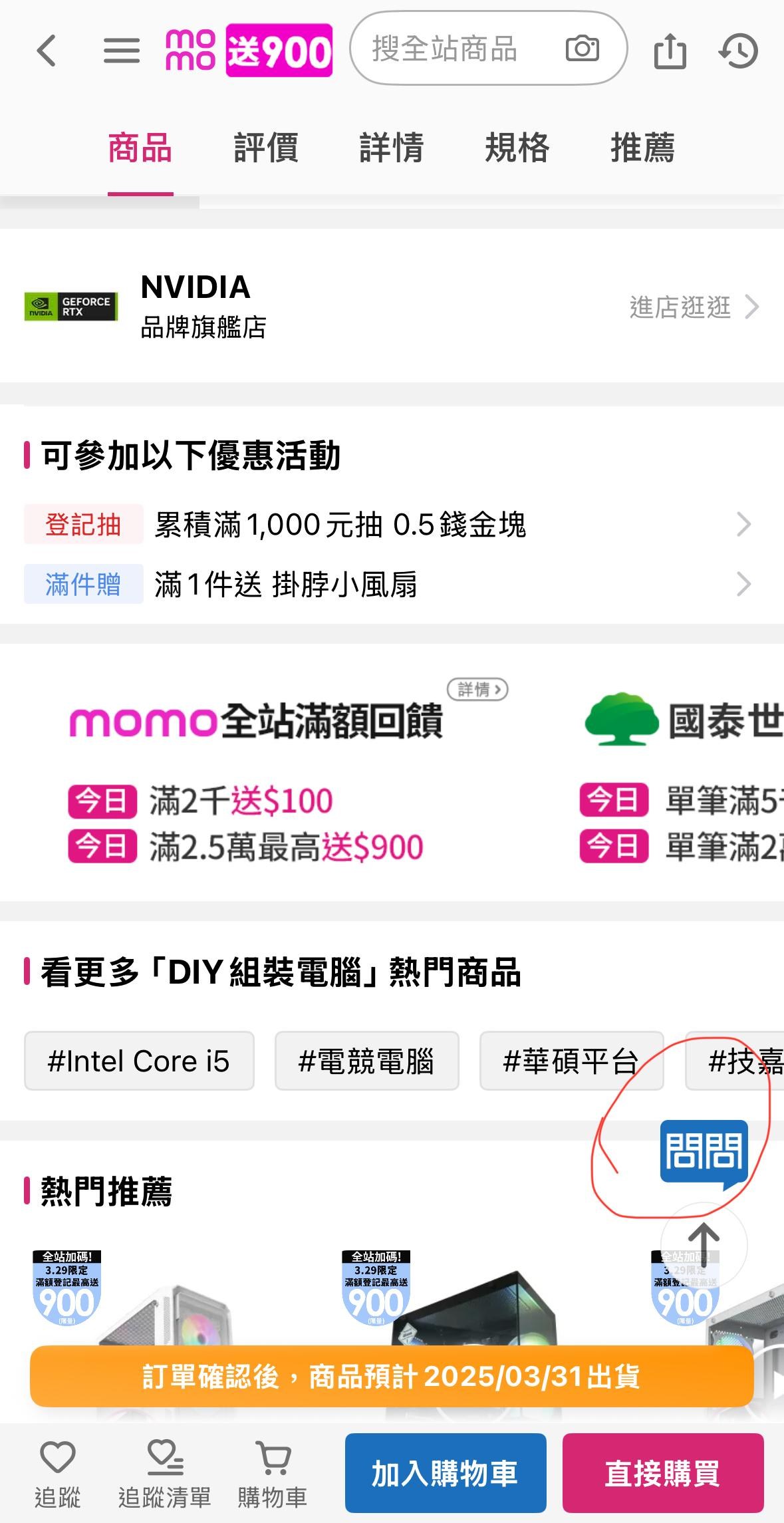Select the #Intel Core i5 chip
Viewport: 784px width, 1523px height.
pos(139,1061)
